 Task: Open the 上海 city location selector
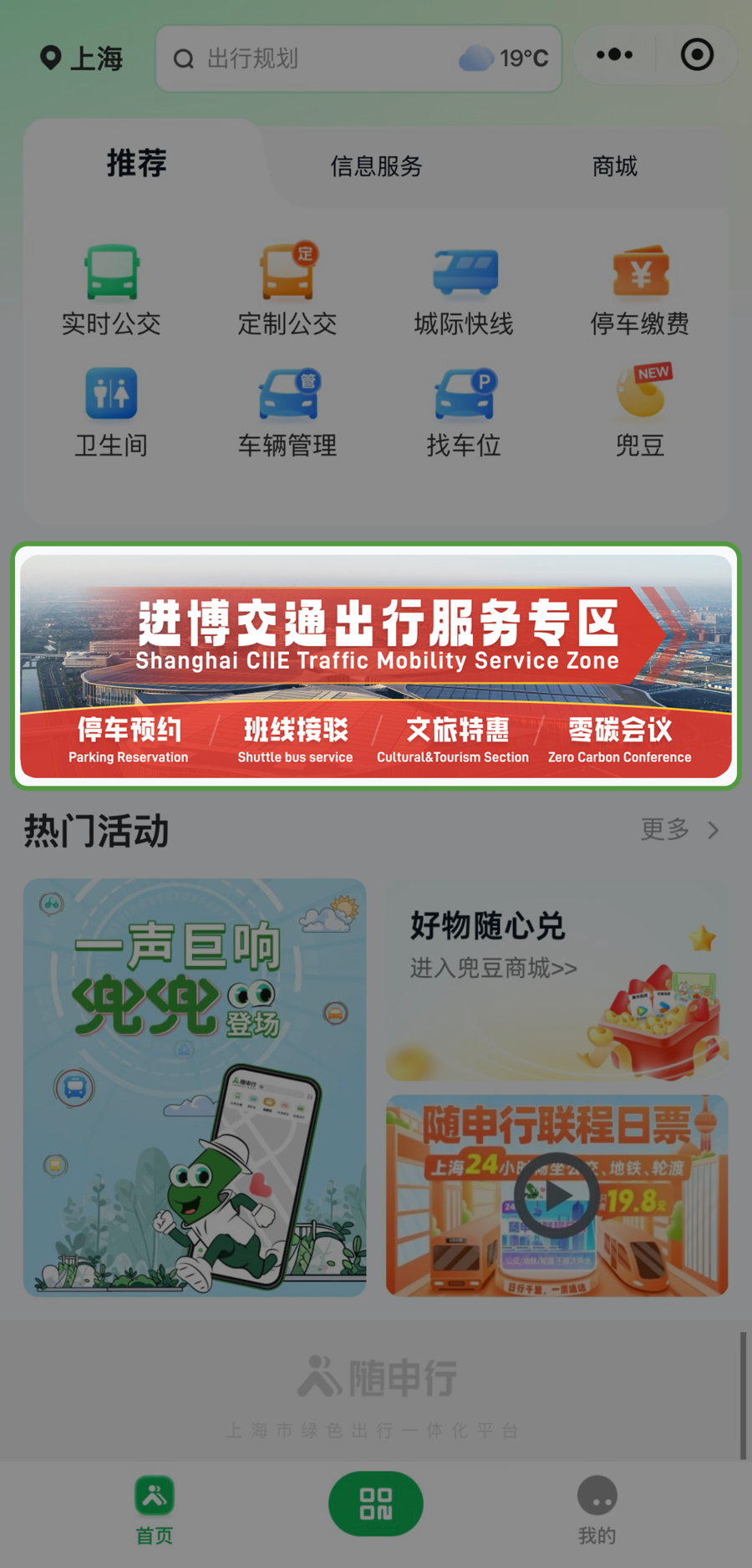82,58
